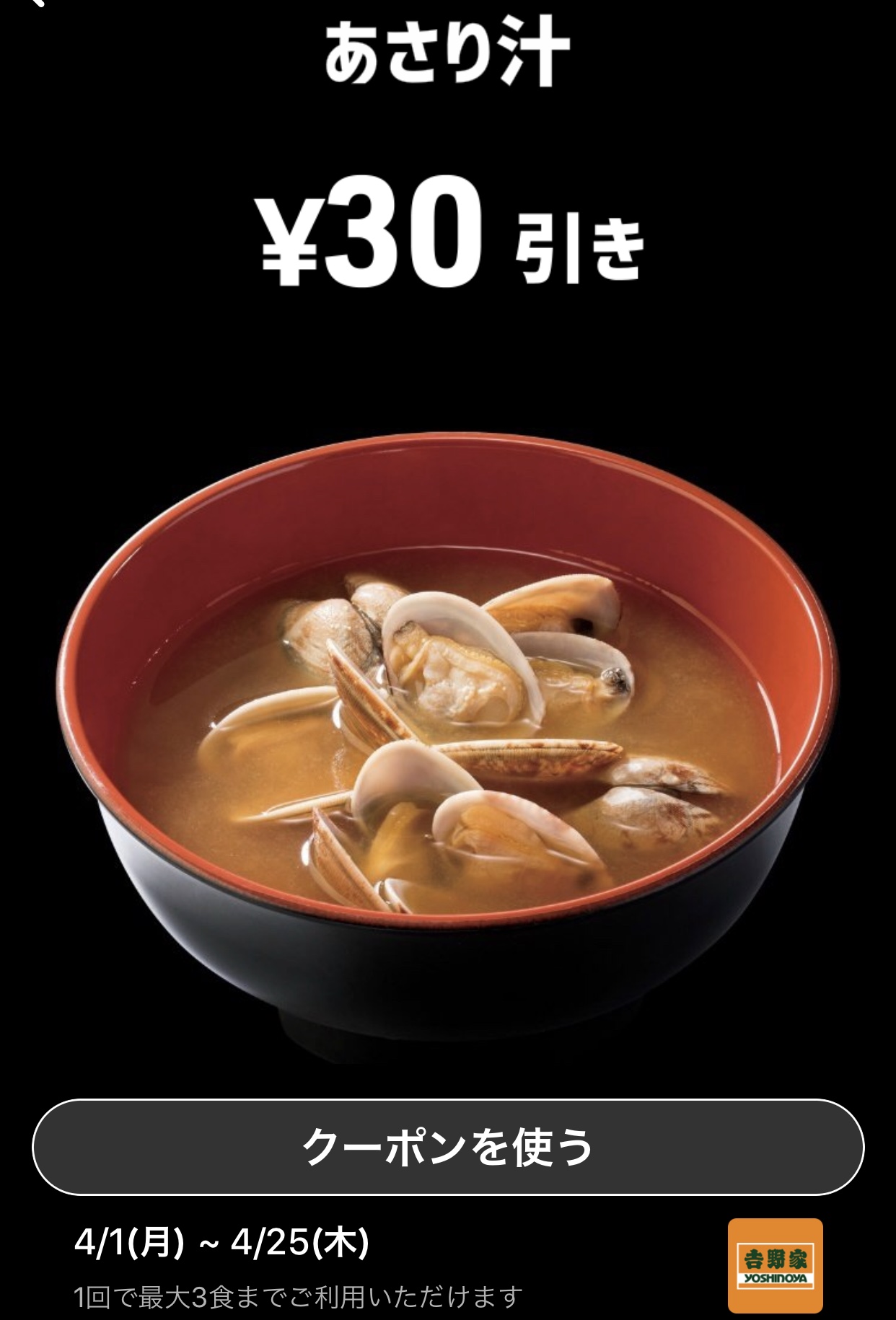Tap the クーポンを使う button

coord(448,1147)
